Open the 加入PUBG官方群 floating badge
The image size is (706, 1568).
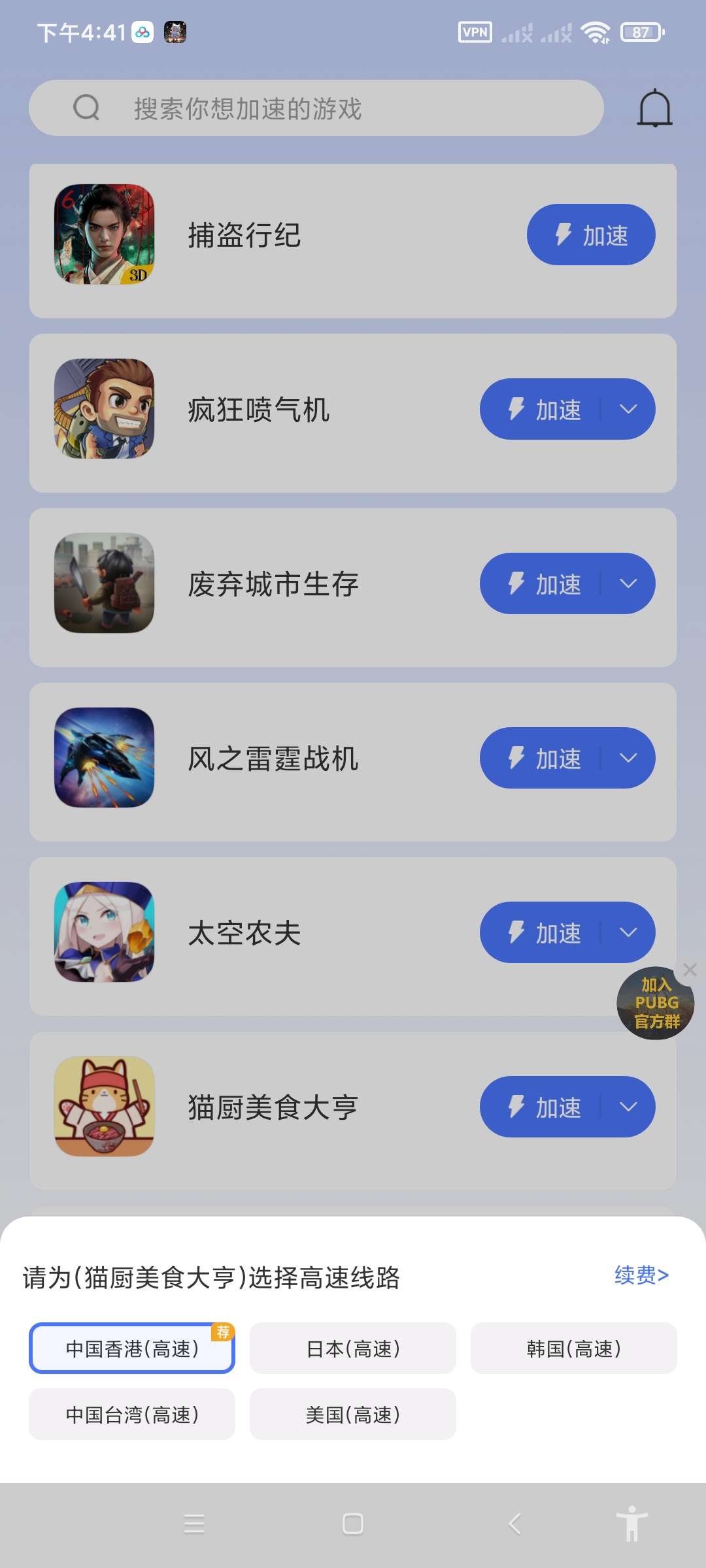click(x=655, y=1004)
